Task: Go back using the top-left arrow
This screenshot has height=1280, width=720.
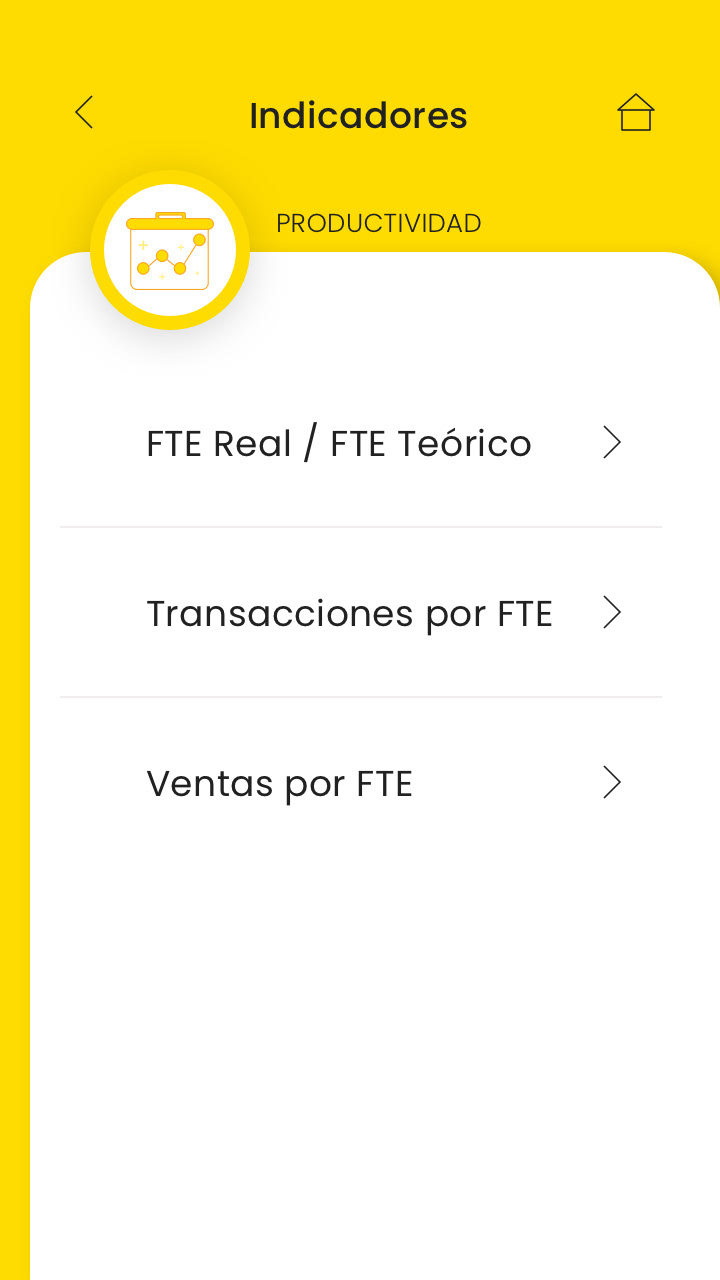Action: click(84, 112)
